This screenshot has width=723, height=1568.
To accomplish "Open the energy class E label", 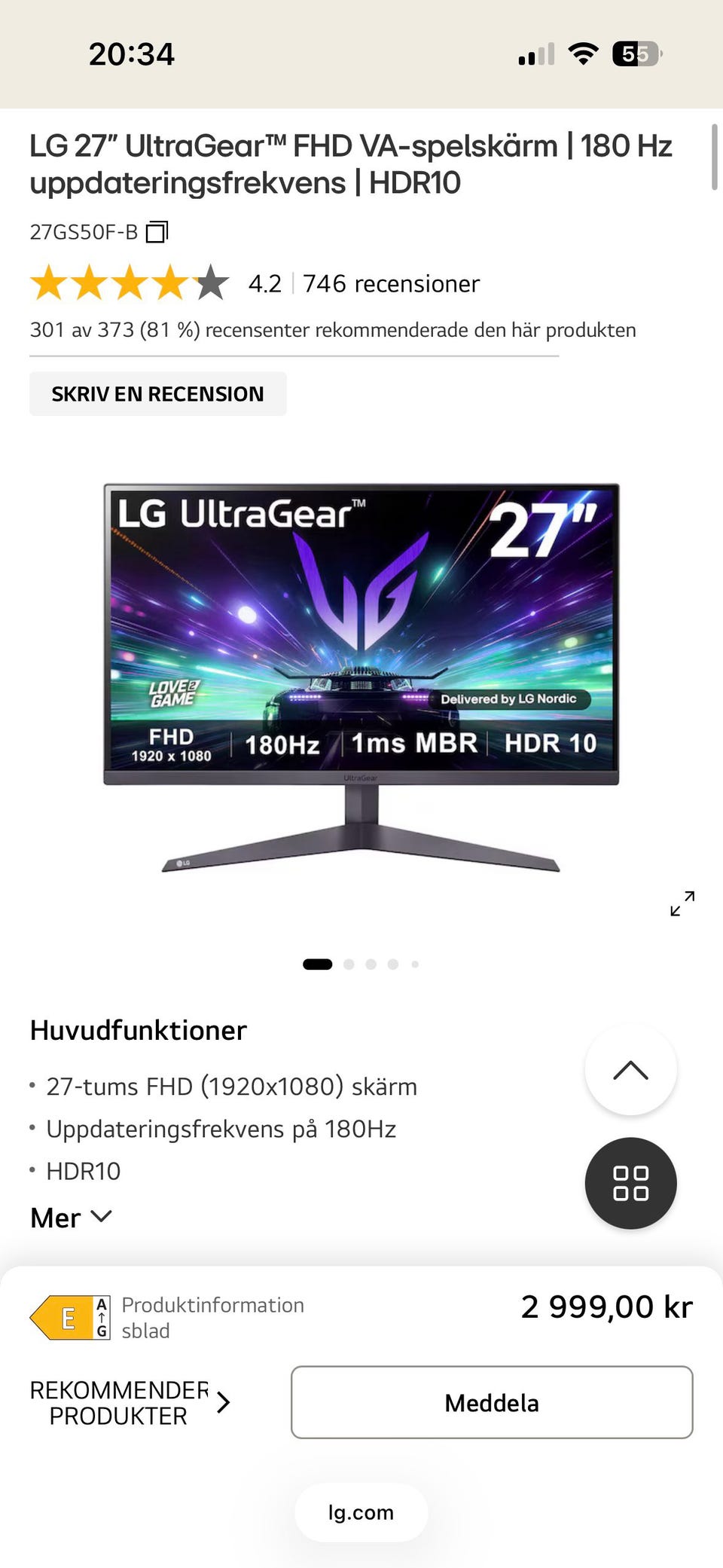I will (x=70, y=1318).
